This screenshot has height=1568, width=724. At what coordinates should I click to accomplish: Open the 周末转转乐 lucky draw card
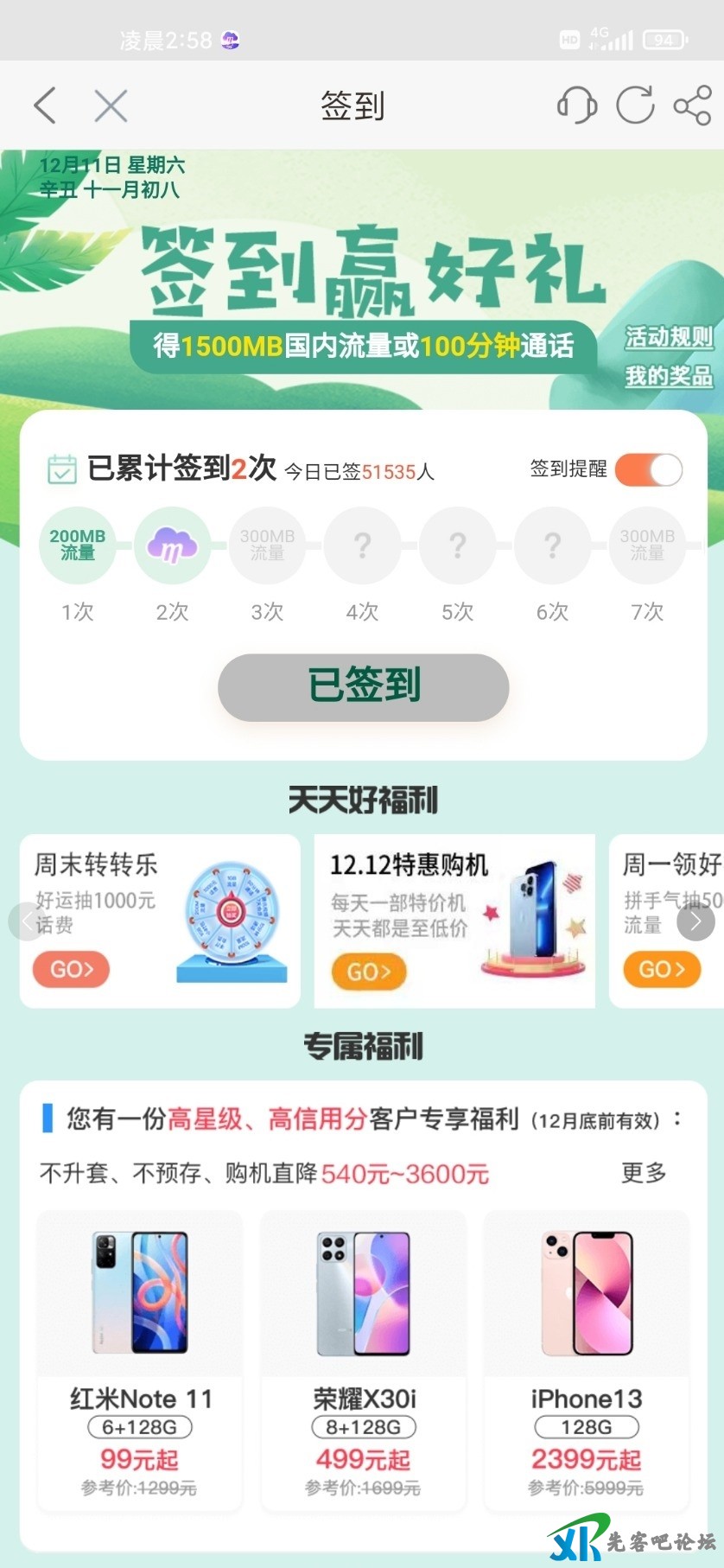point(160,921)
